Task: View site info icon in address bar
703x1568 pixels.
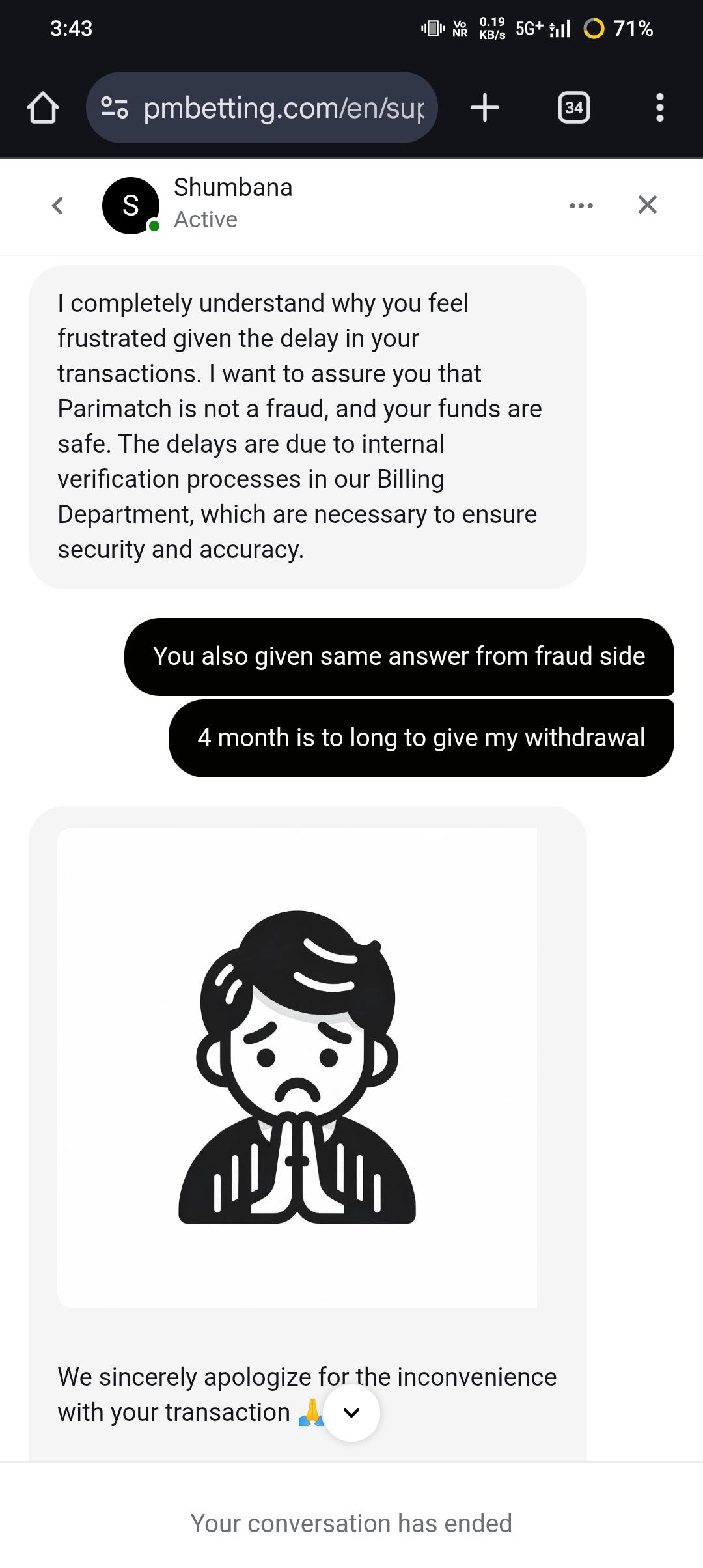Action: coord(115,107)
